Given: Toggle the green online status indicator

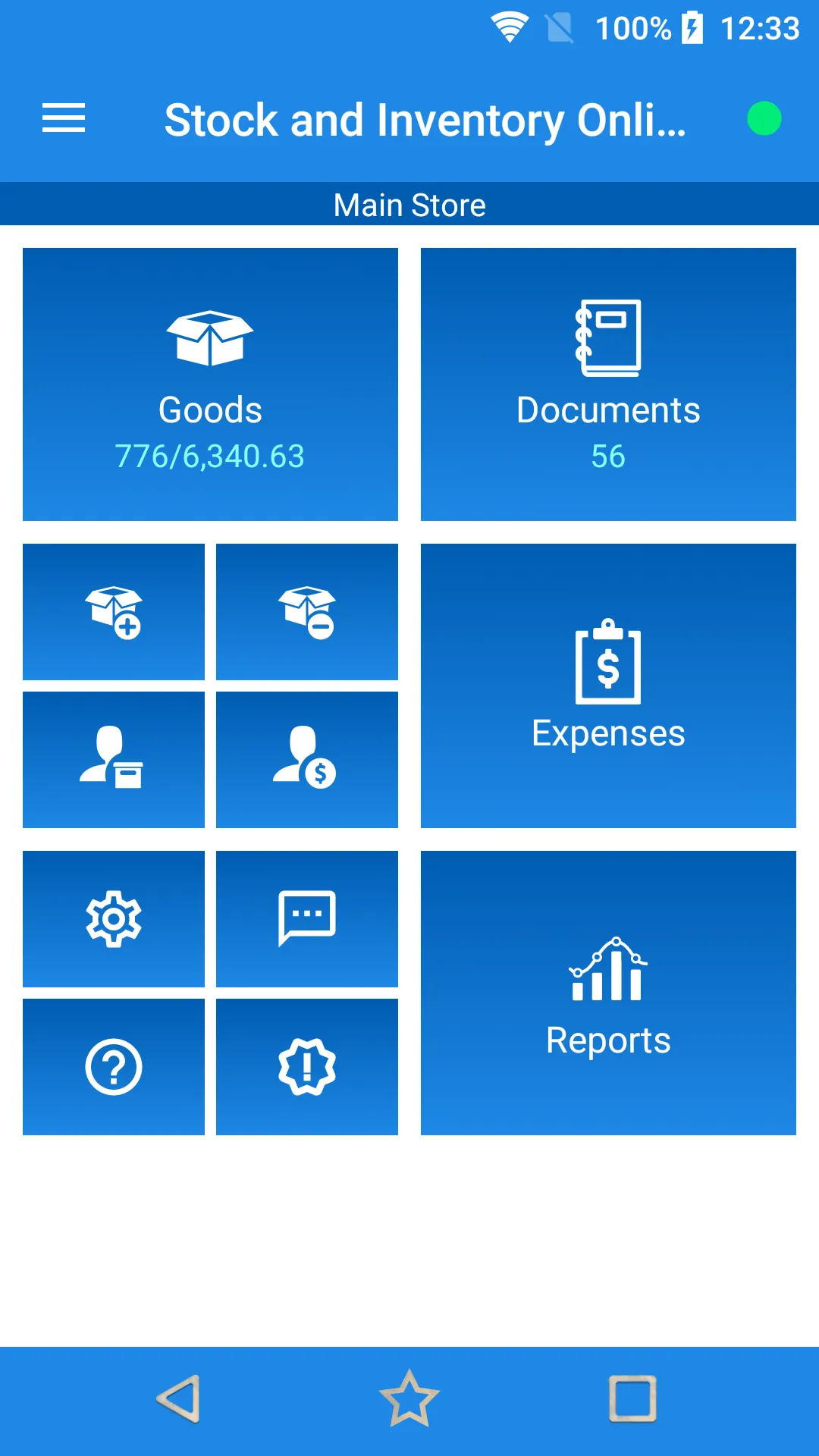Looking at the screenshot, I should [764, 119].
